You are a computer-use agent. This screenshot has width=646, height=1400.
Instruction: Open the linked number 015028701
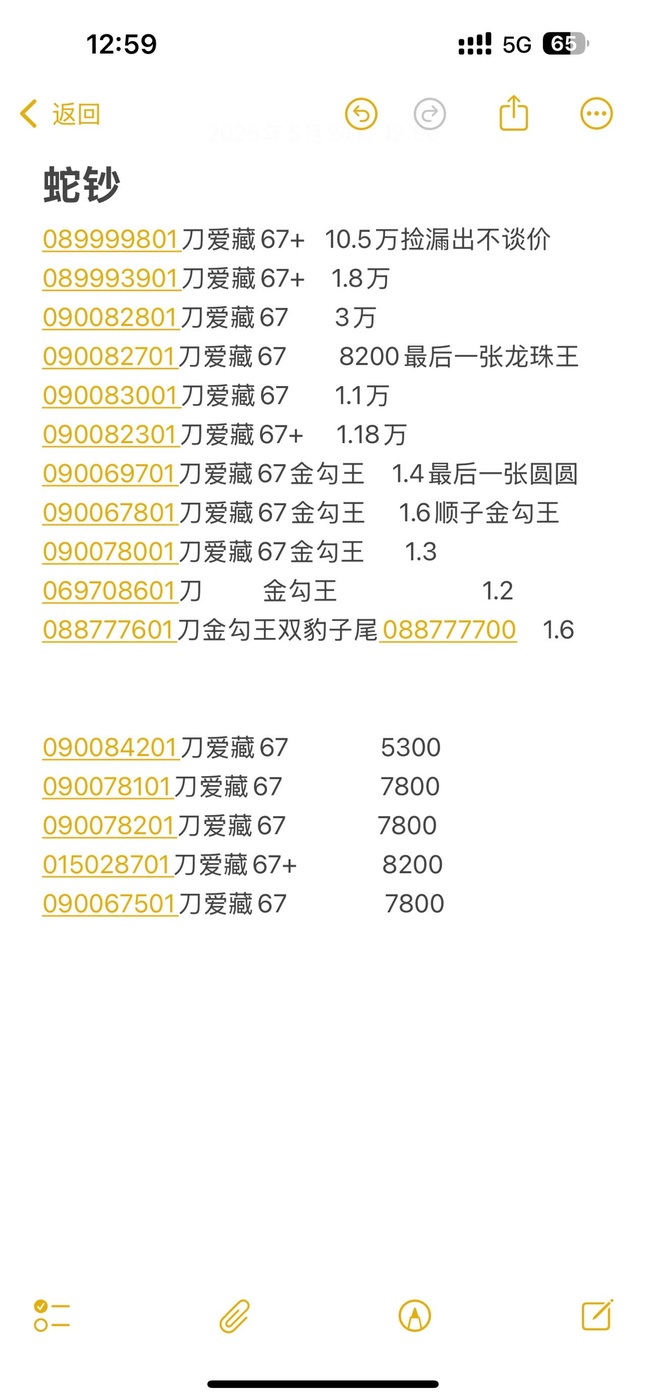[108, 865]
